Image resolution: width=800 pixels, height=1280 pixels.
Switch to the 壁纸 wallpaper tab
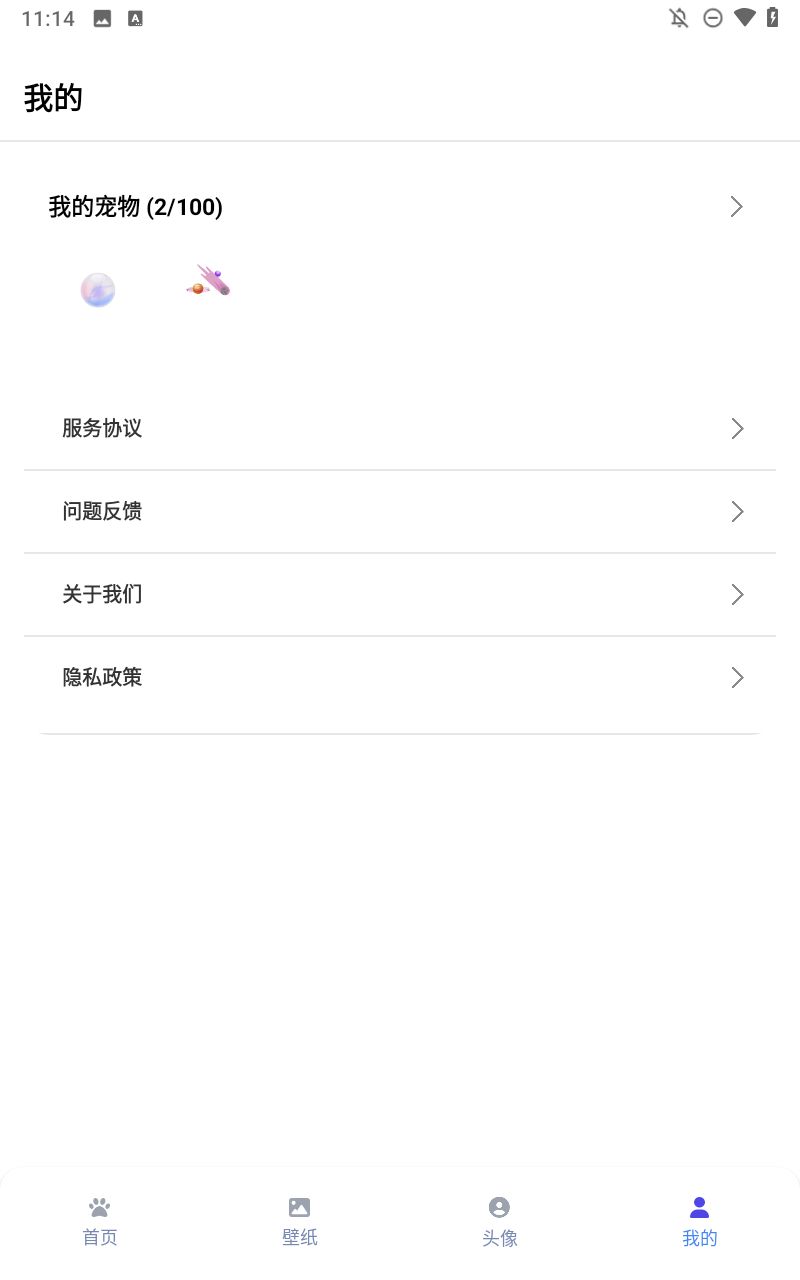click(300, 1221)
